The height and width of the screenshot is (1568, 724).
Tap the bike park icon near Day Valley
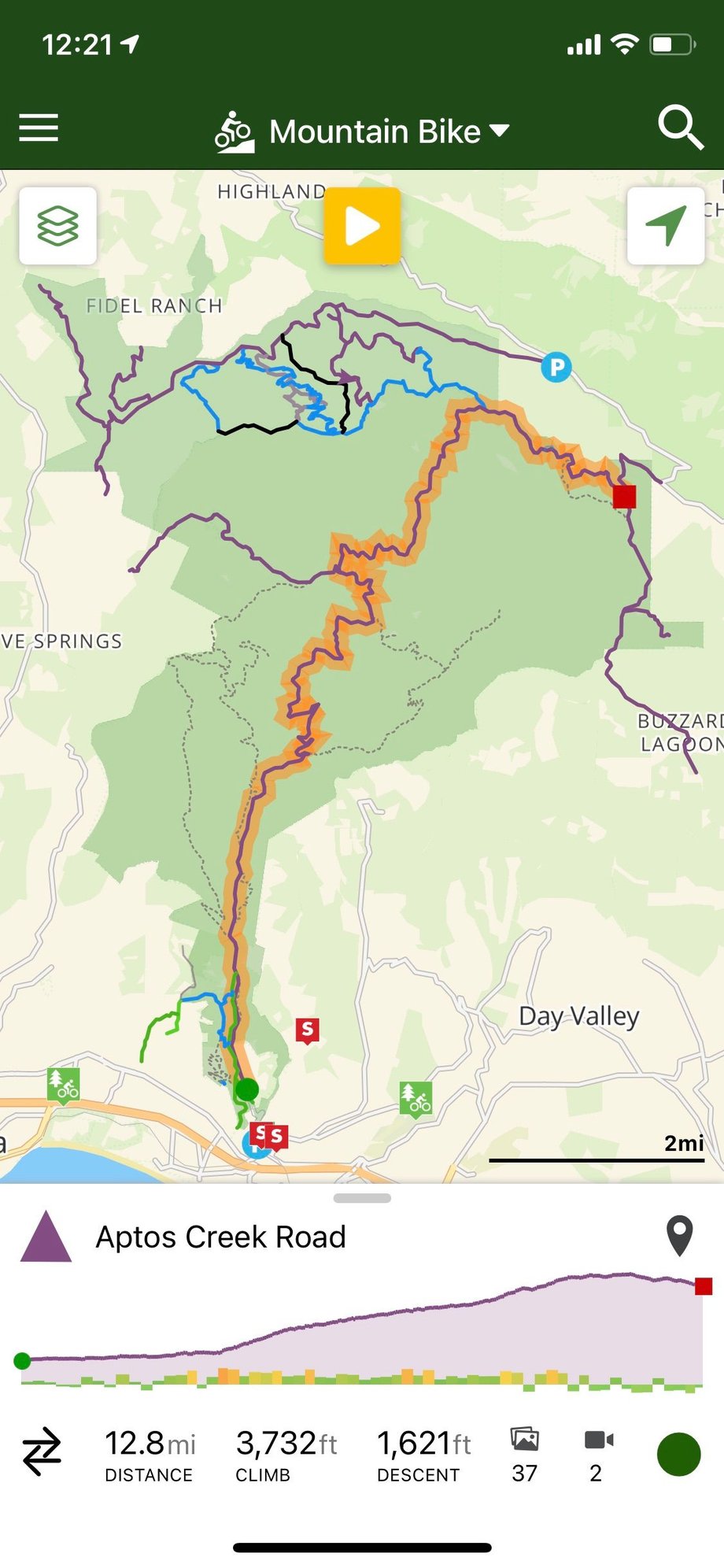pos(416,1098)
